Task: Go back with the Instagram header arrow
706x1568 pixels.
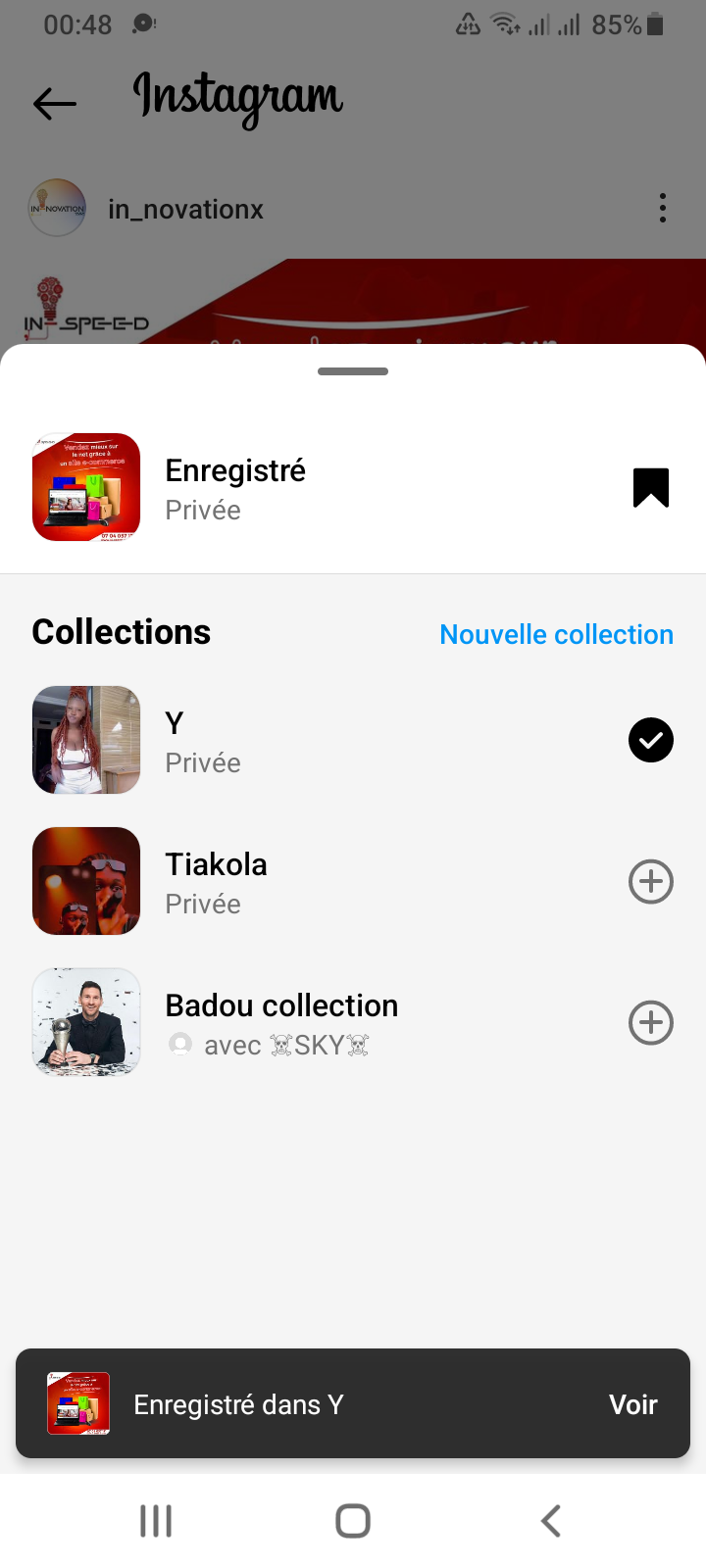Action: click(x=55, y=103)
